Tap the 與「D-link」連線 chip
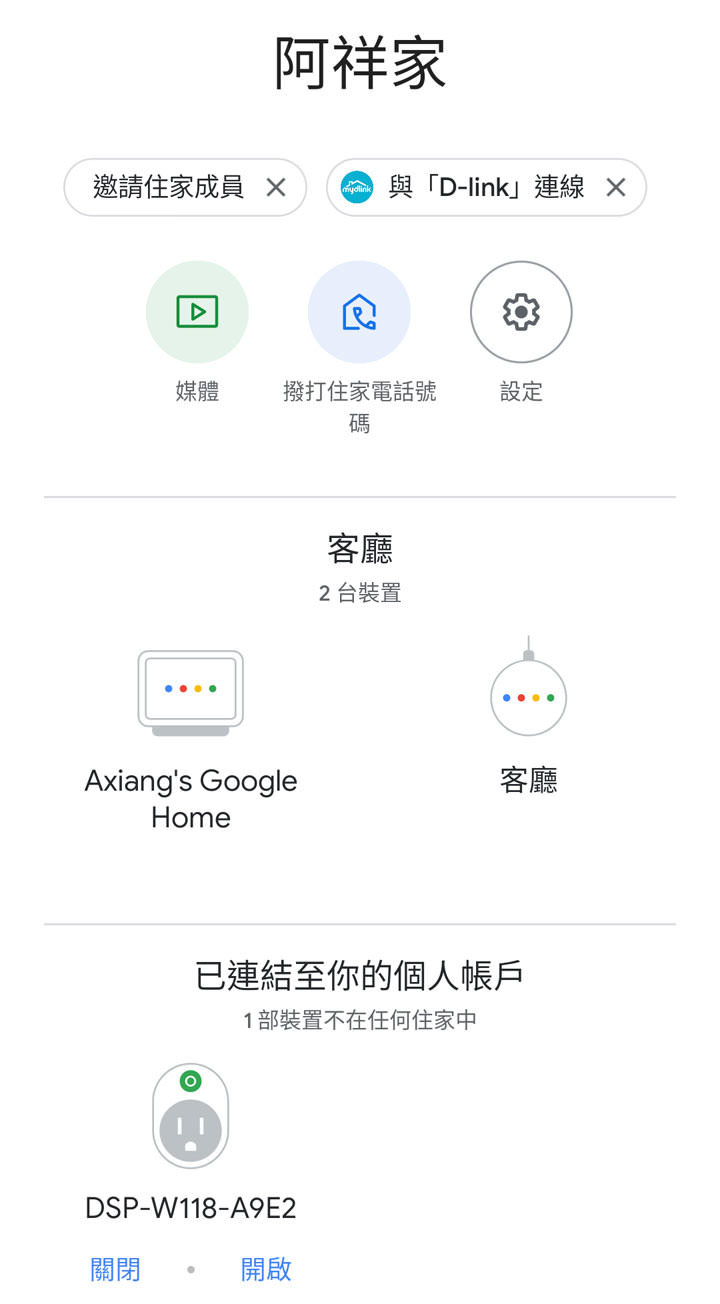The width and height of the screenshot is (720, 1304). click(x=470, y=187)
